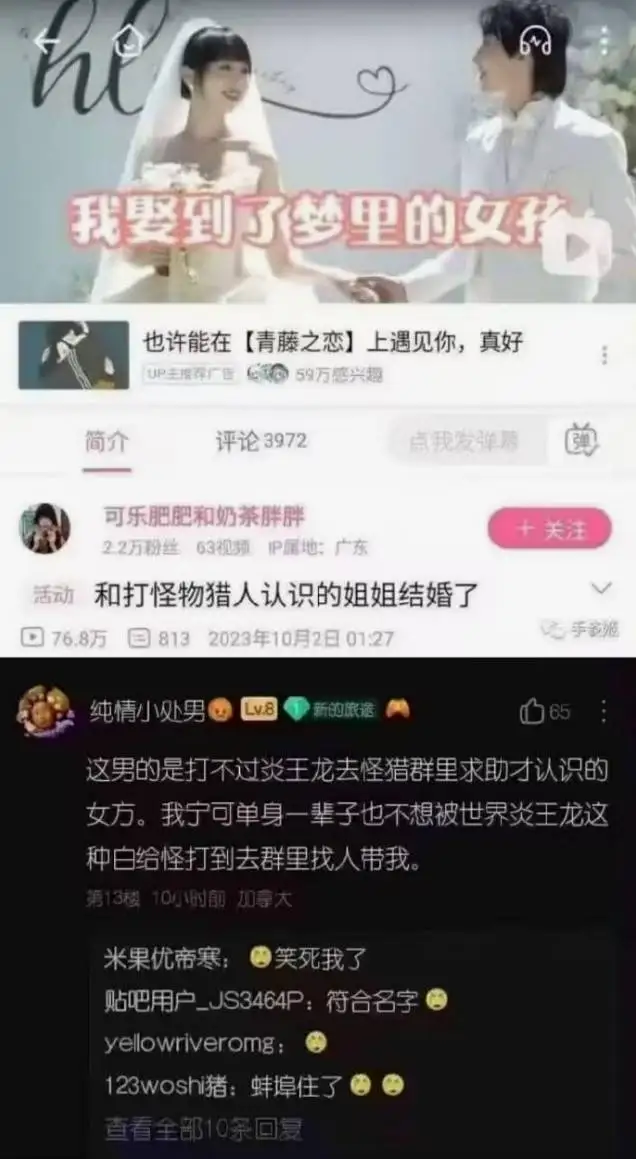Open 纯情小处男's avatar profile
This screenshot has width=636, height=1159.
[46, 712]
